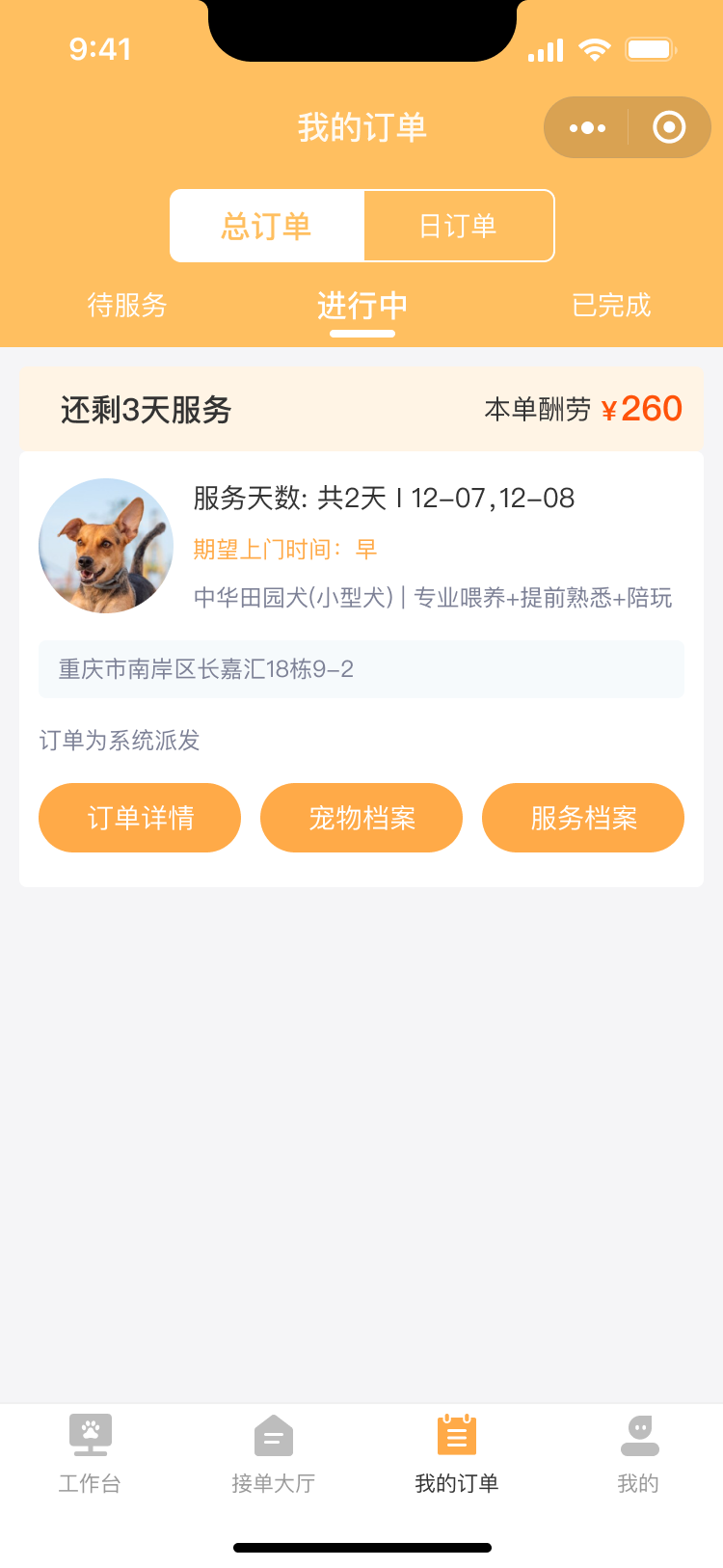Screen dimensions: 723x1568
Task: Tap the dog's profile photo
Action: tap(106, 546)
